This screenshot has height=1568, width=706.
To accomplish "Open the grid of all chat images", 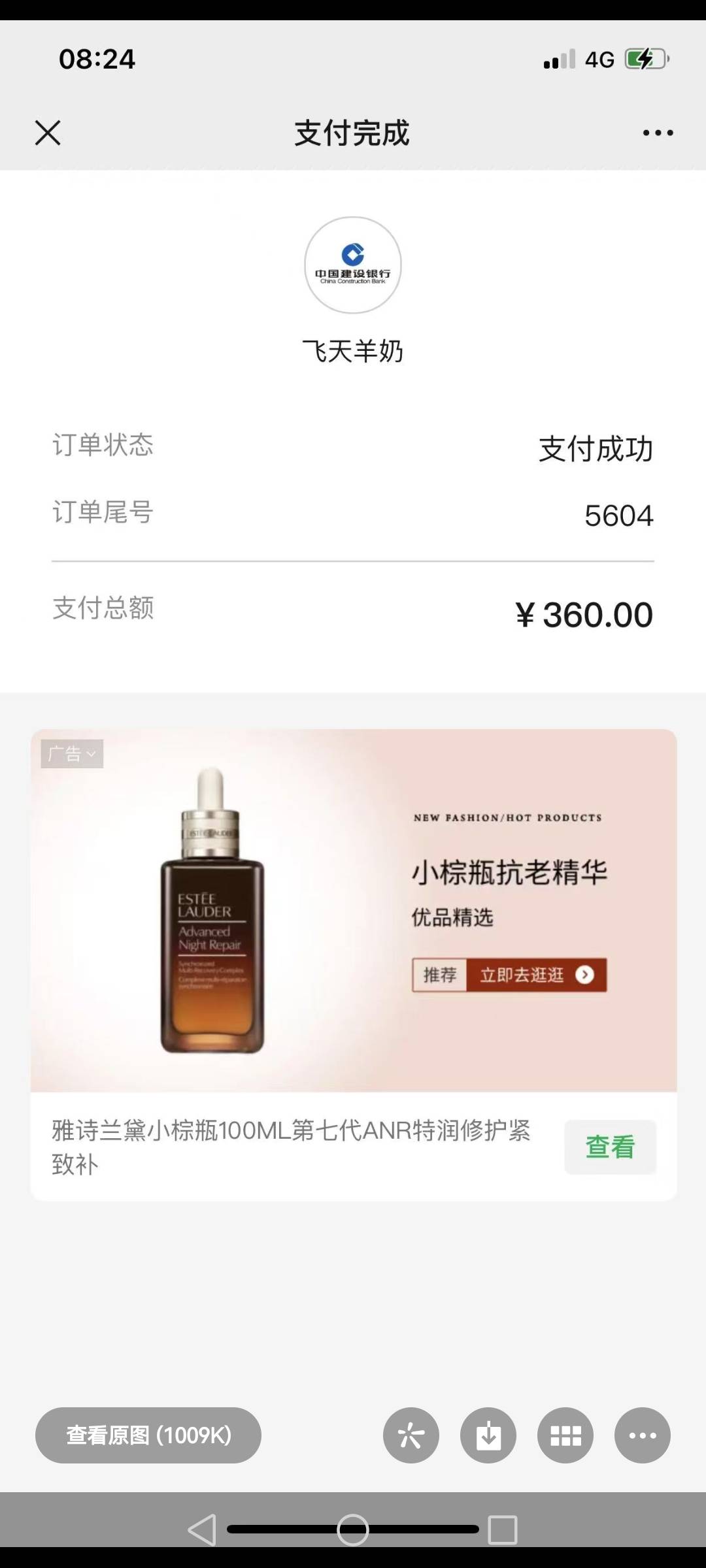I will point(565,1435).
